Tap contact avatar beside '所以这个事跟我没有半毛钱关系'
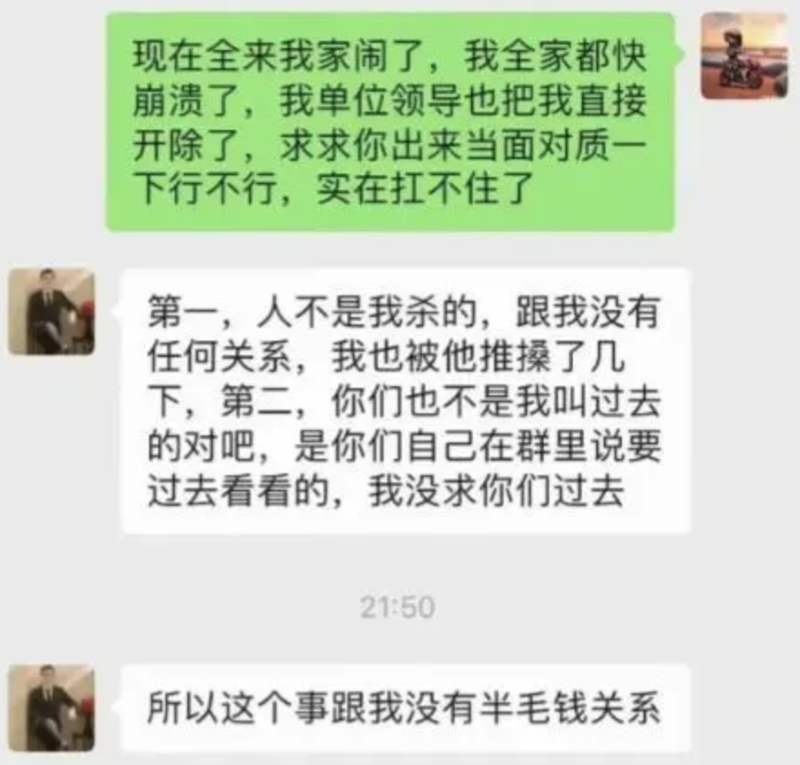Image resolution: width=800 pixels, height=765 pixels. tap(52, 707)
